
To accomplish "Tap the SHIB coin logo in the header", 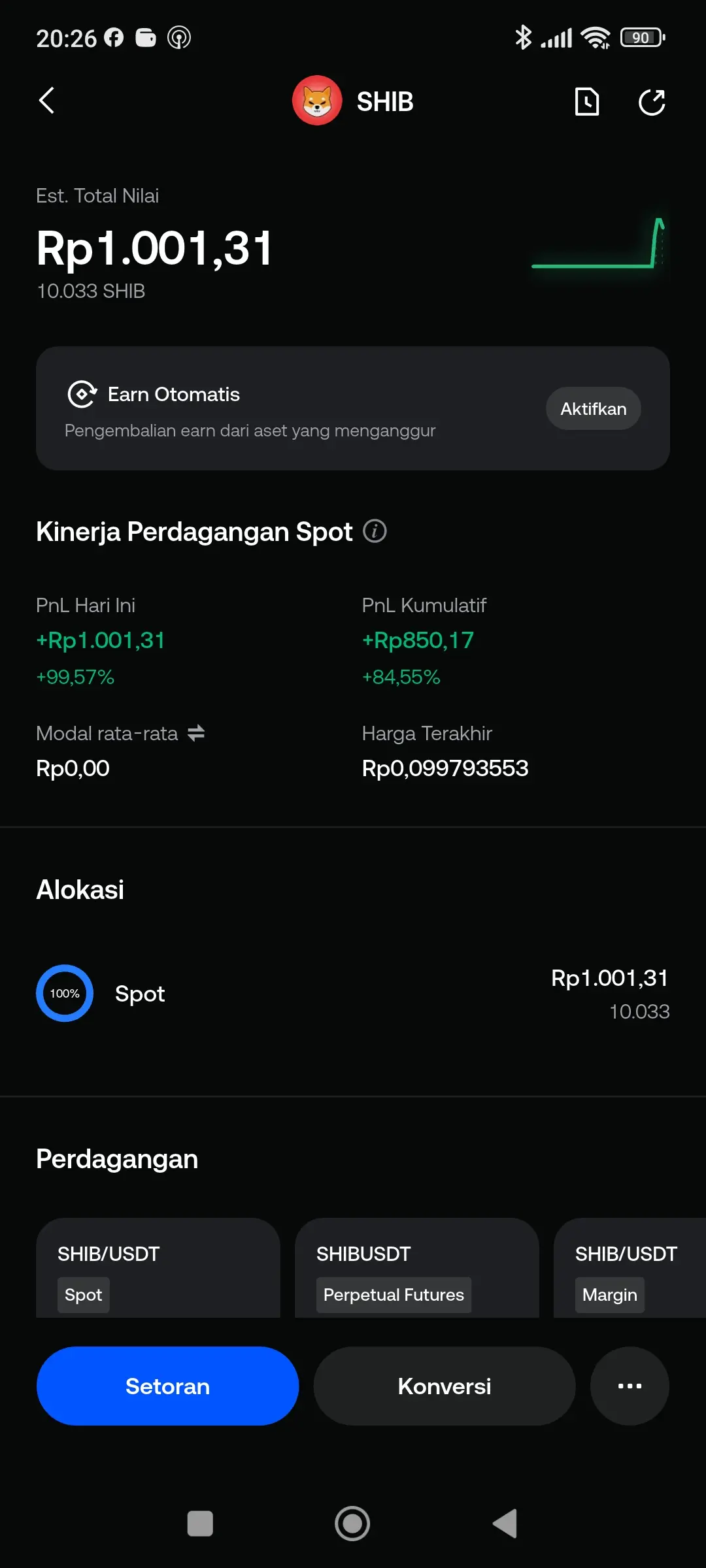I will pyautogui.click(x=317, y=101).
